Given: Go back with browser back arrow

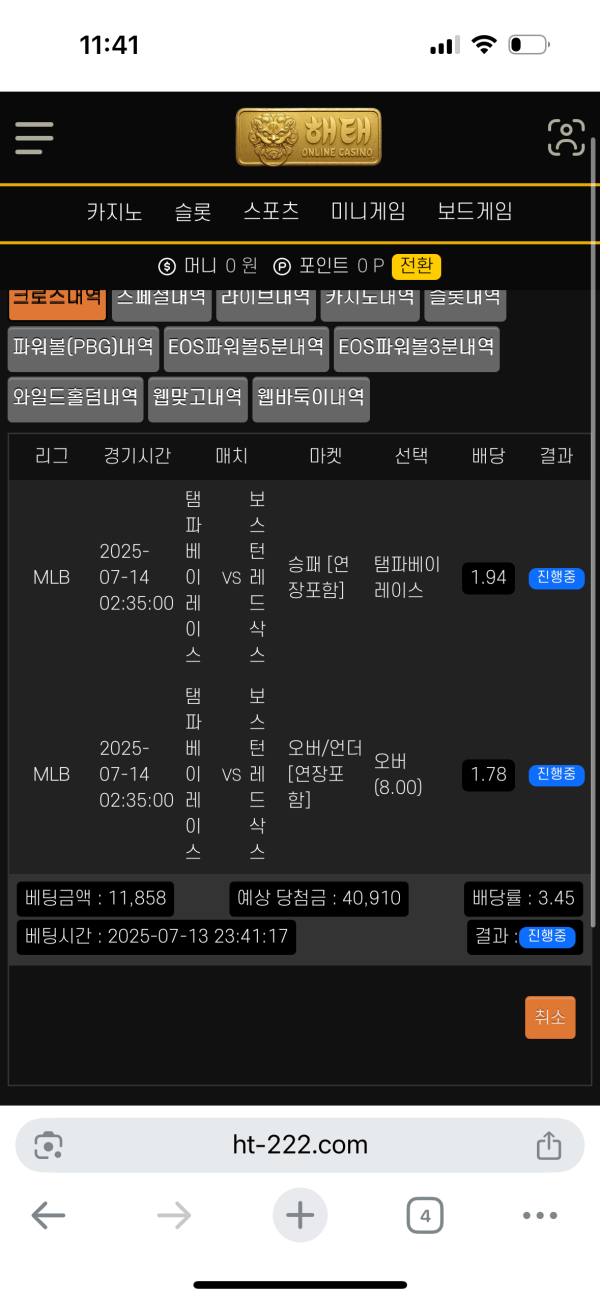Looking at the screenshot, I should pos(48,1215).
